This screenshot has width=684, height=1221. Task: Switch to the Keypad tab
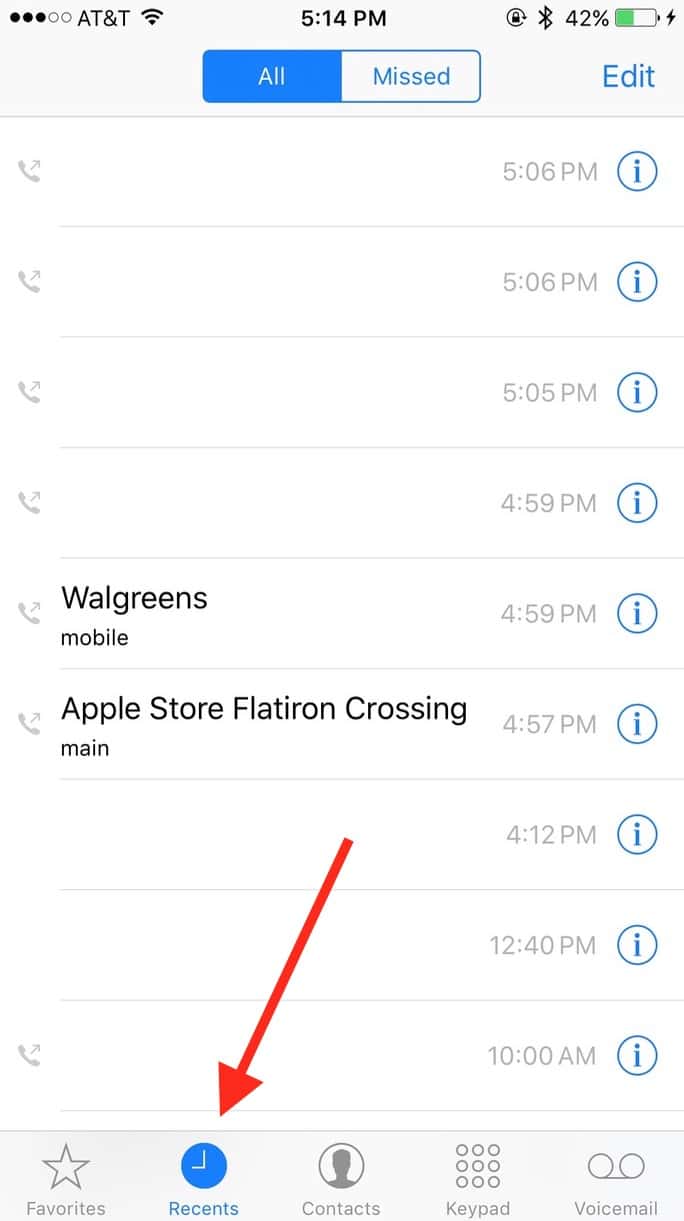click(x=477, y=1179)
